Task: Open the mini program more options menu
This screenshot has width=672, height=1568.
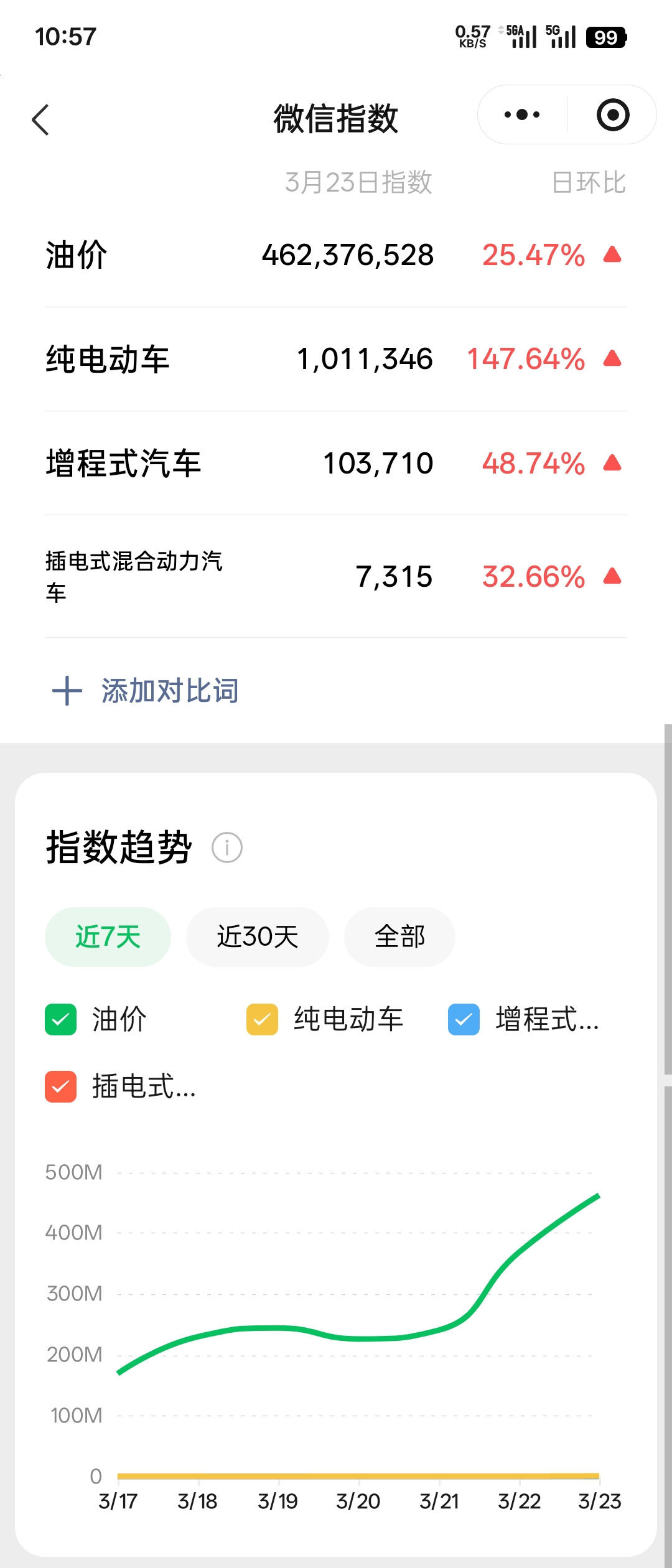Action: click(521, 114)
